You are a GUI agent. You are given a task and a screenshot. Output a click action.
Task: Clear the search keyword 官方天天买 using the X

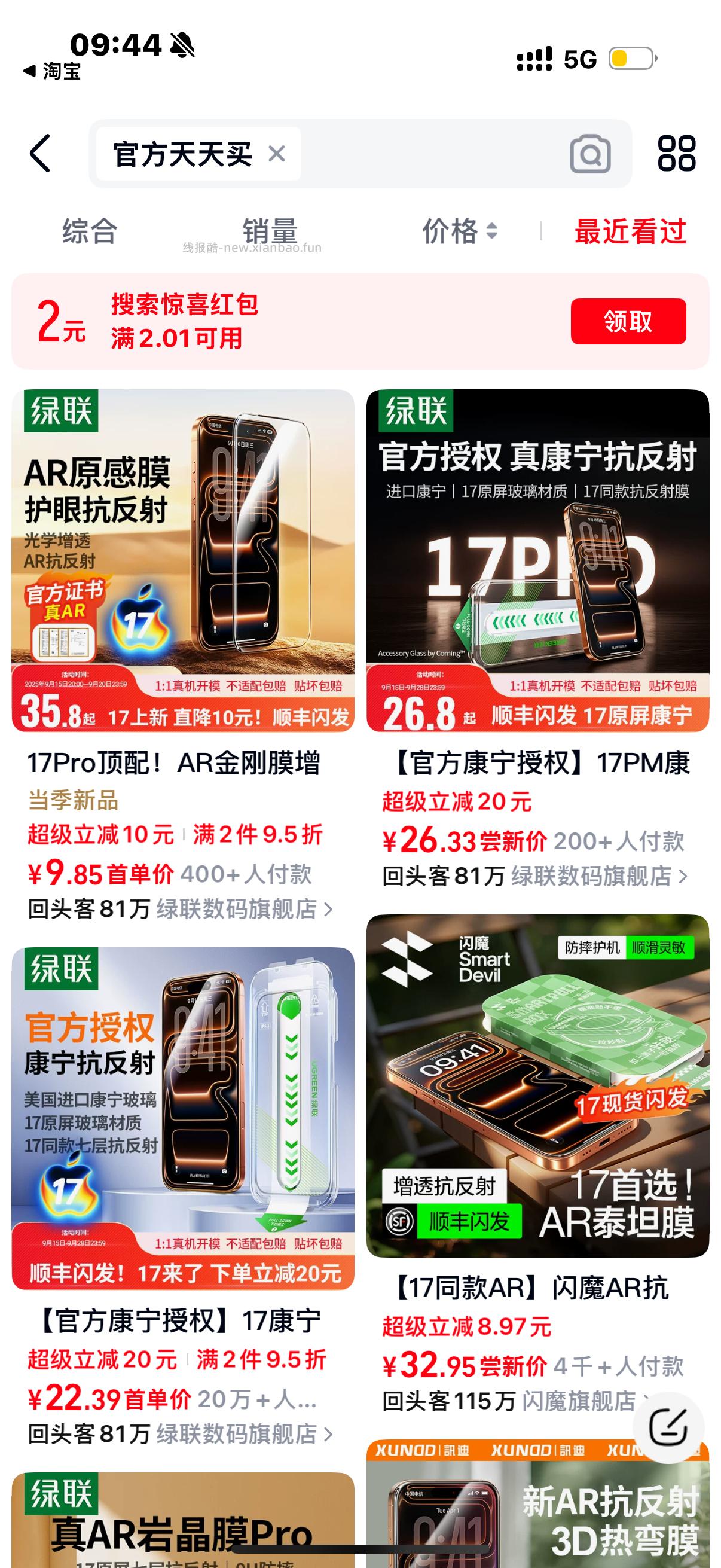click(x=277, y=153)
